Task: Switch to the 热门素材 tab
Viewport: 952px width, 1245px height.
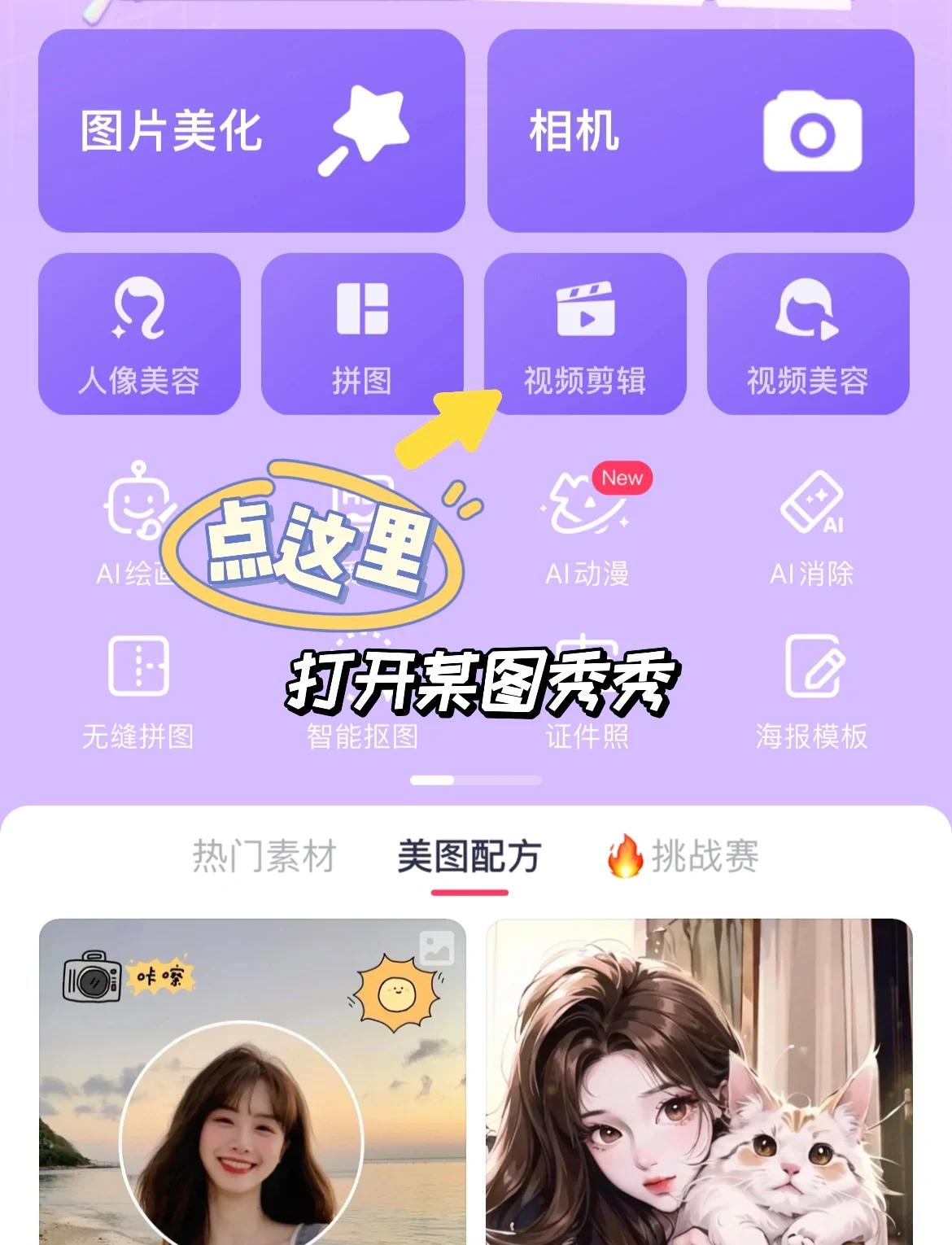Action: [x=264, y=856]
